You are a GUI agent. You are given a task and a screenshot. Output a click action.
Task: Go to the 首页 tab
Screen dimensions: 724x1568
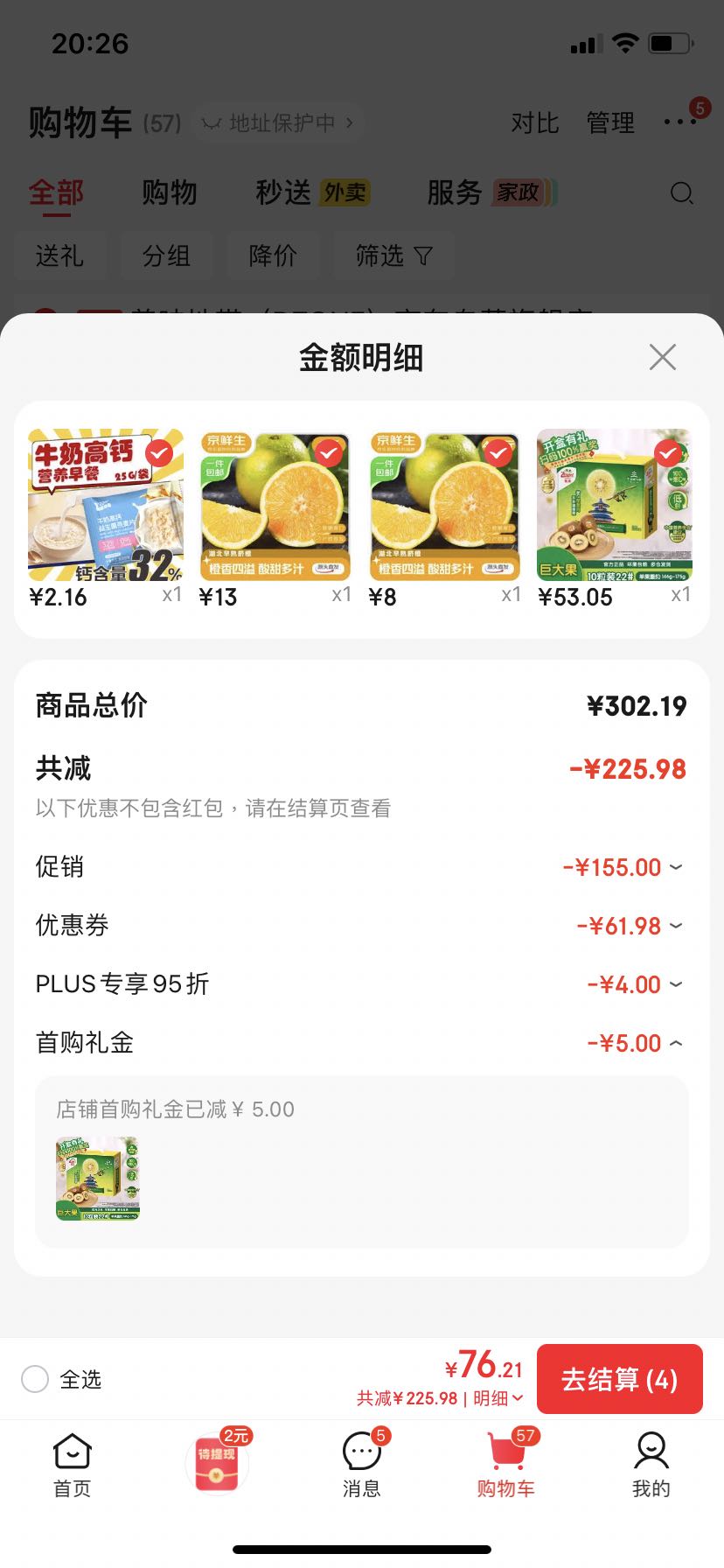click(x=72, y=1465)
